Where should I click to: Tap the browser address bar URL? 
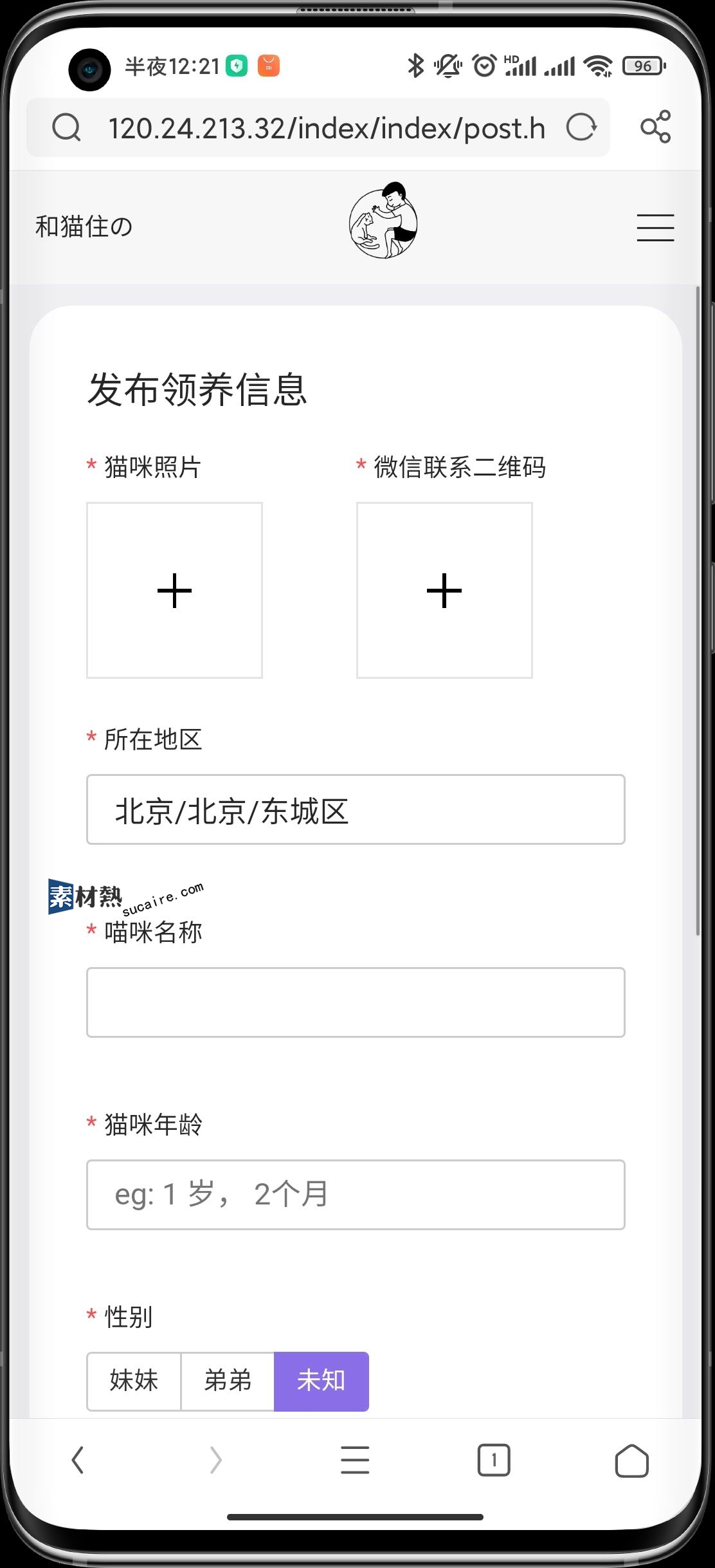coord(326,128)
